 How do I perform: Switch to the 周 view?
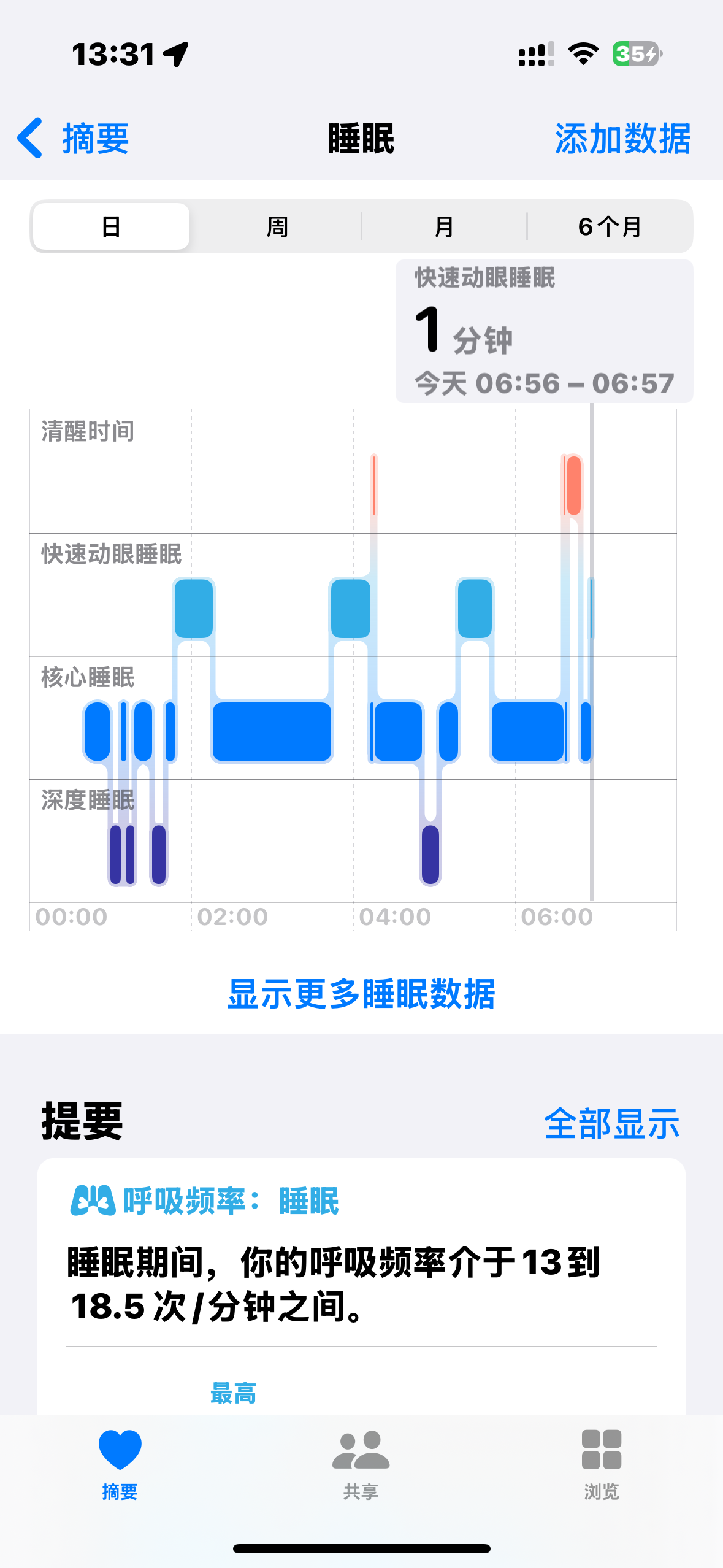277,226
